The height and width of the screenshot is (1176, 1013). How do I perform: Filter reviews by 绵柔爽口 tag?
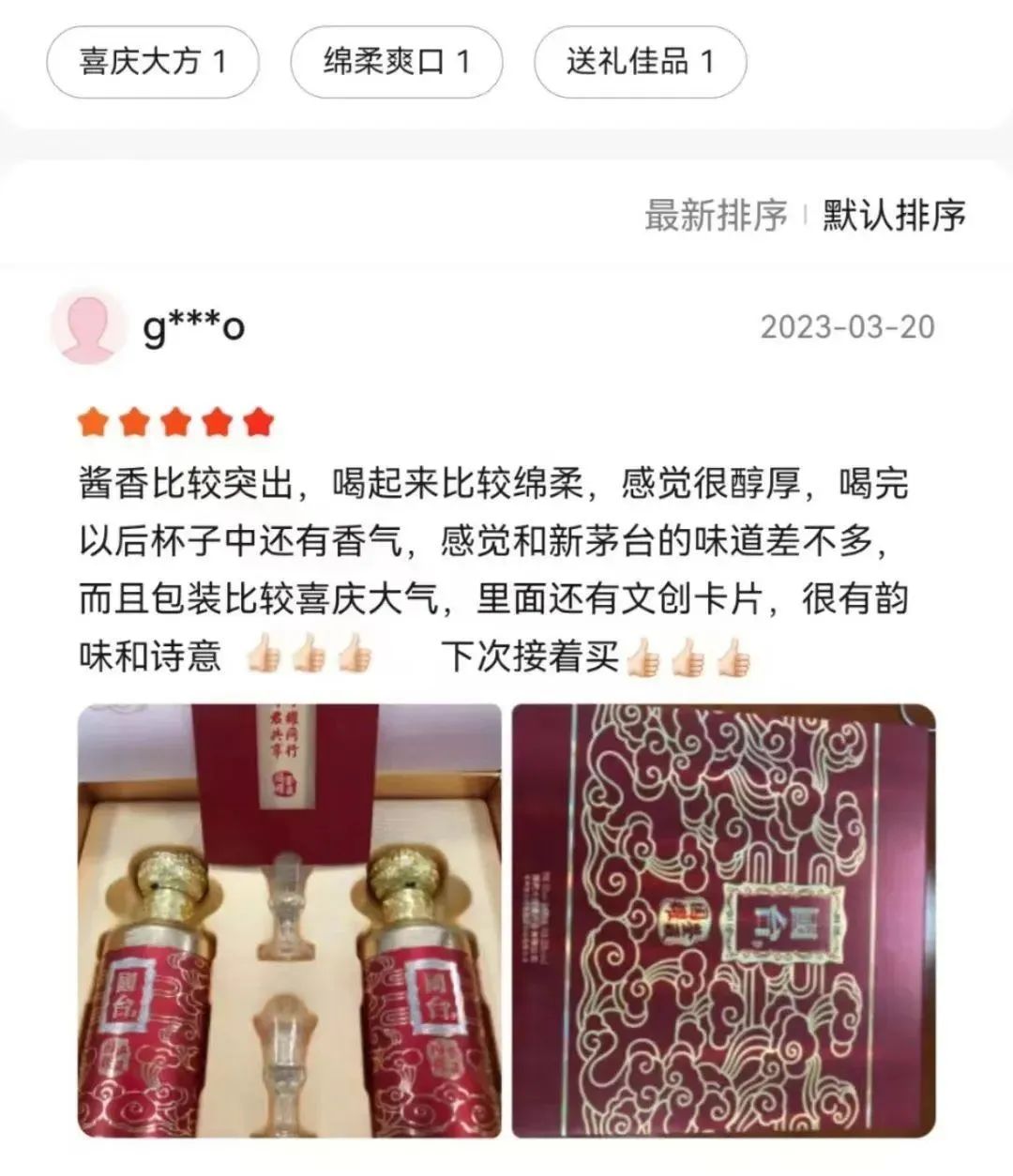click(396, 63)
